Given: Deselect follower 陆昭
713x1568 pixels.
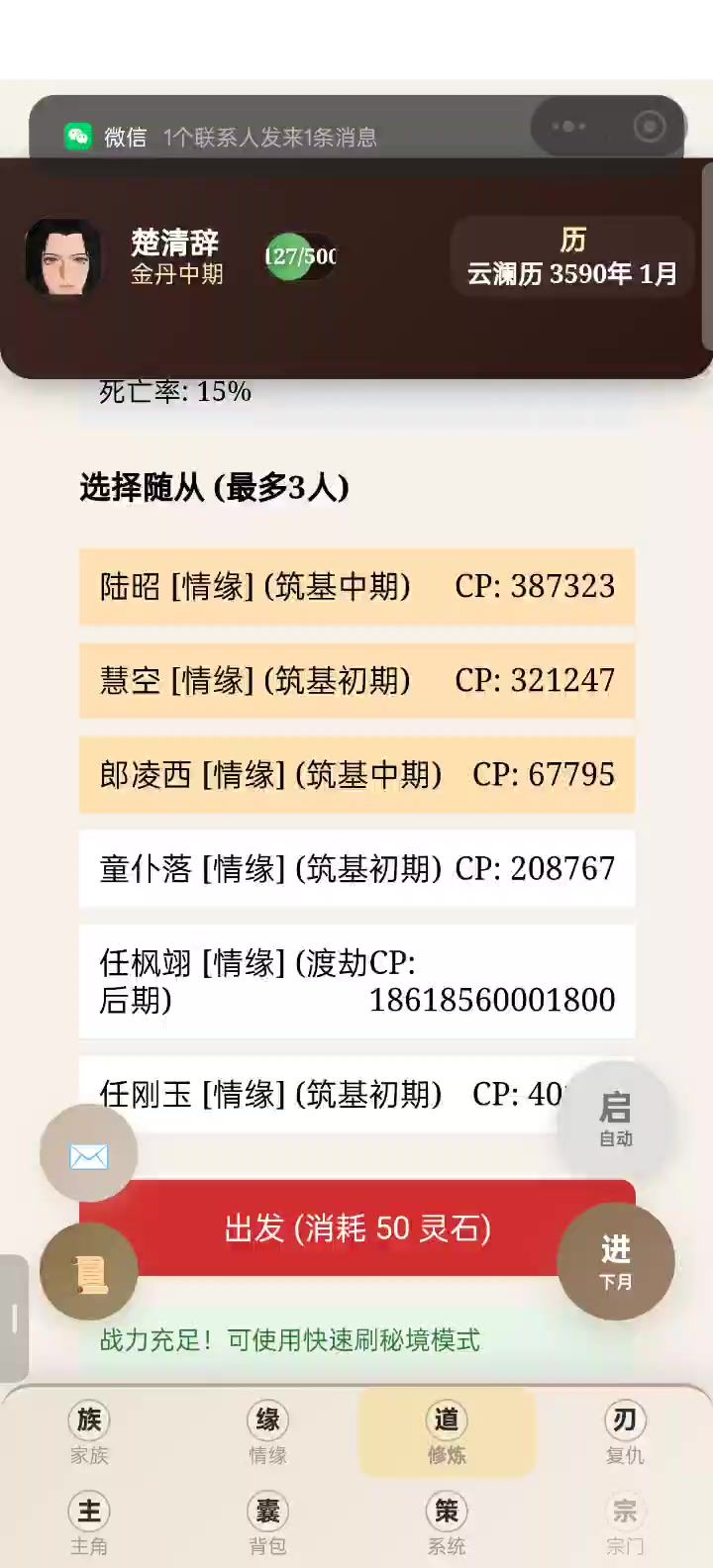Looking at the screenshot, I should pos(356,586).
